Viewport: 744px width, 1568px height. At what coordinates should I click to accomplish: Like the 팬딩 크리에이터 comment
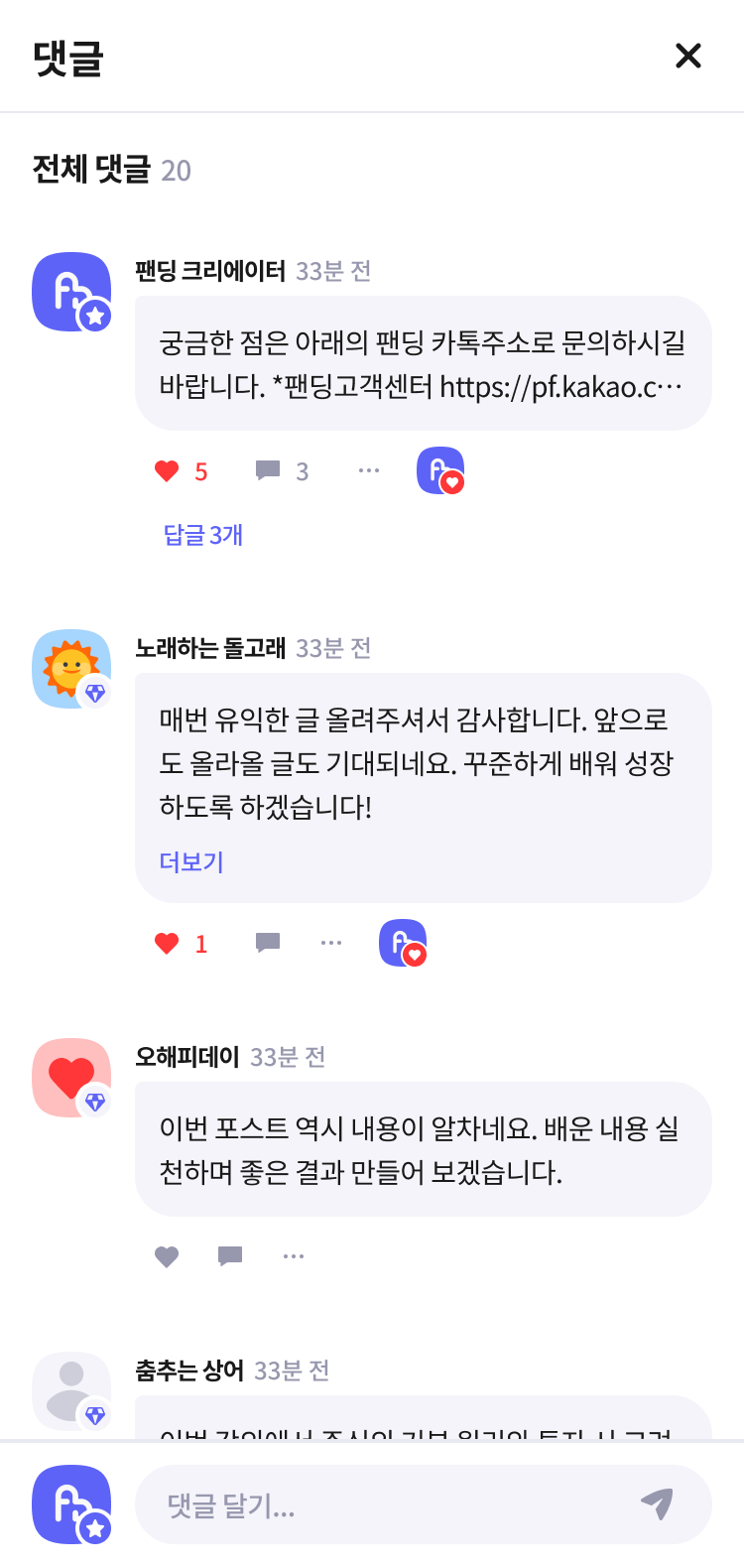(167, 471)
